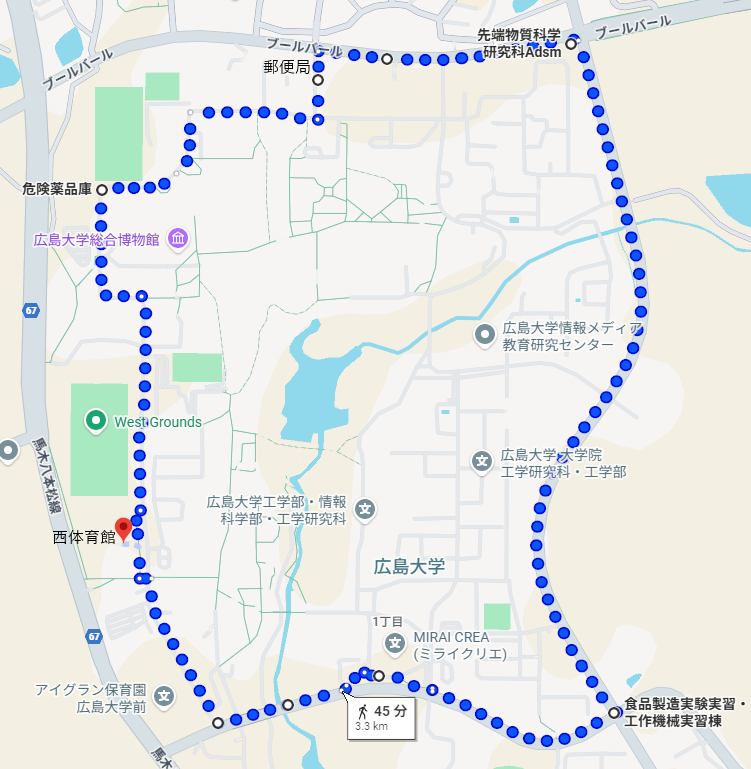Select the 郵便局 route waypoint
The image size is (751, 769).
coord(318,79)
